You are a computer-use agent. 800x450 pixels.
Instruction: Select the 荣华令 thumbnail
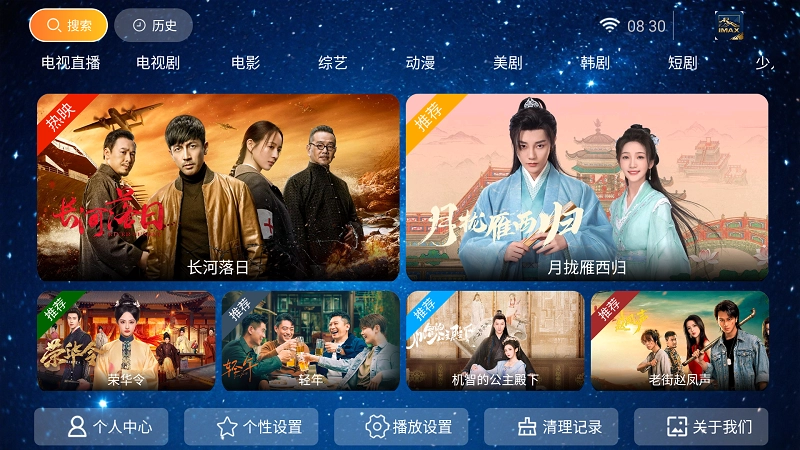(126, 341)
